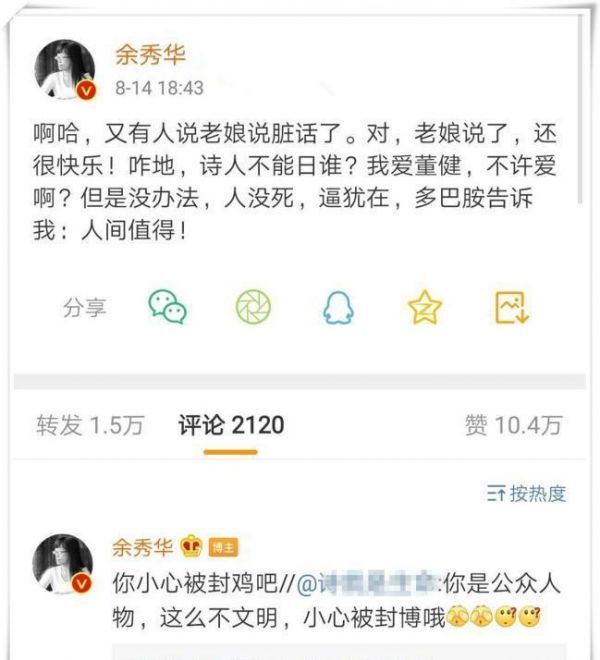
Task: Open 余秀华's profile avatar on the post
Action: tap(67, 72)
